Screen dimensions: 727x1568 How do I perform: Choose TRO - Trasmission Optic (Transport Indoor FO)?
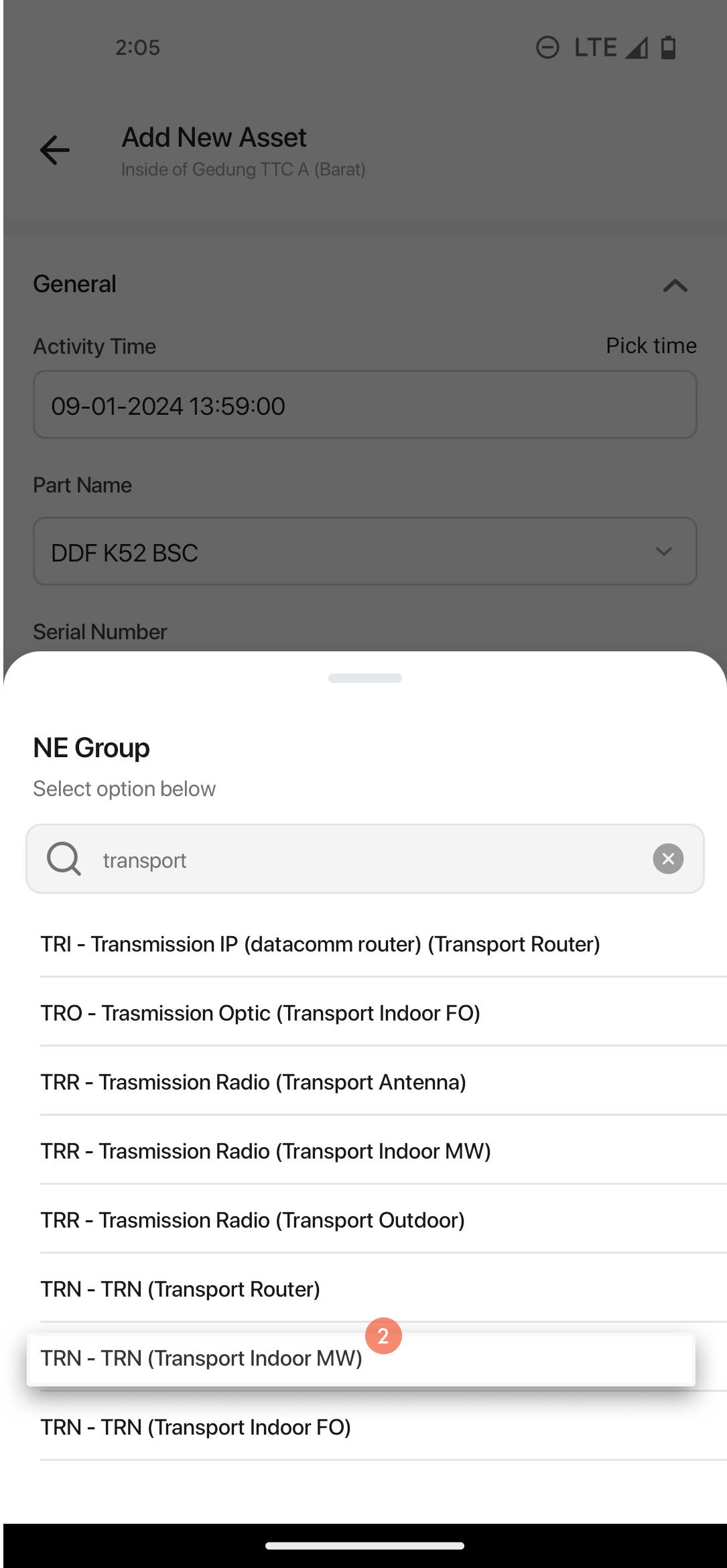[383, 1013]
